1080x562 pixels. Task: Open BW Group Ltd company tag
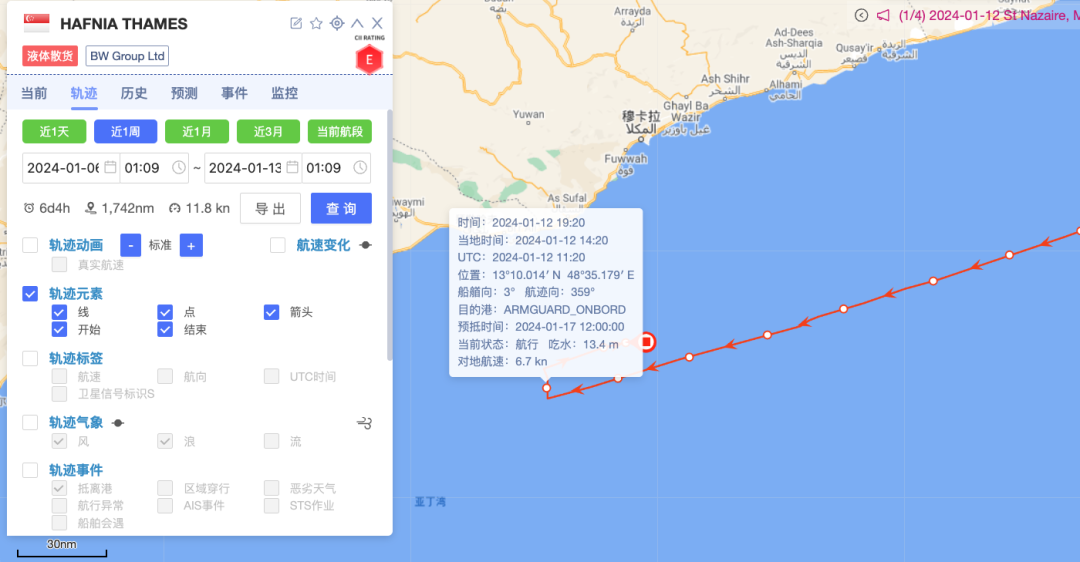(x=127, y=56)
